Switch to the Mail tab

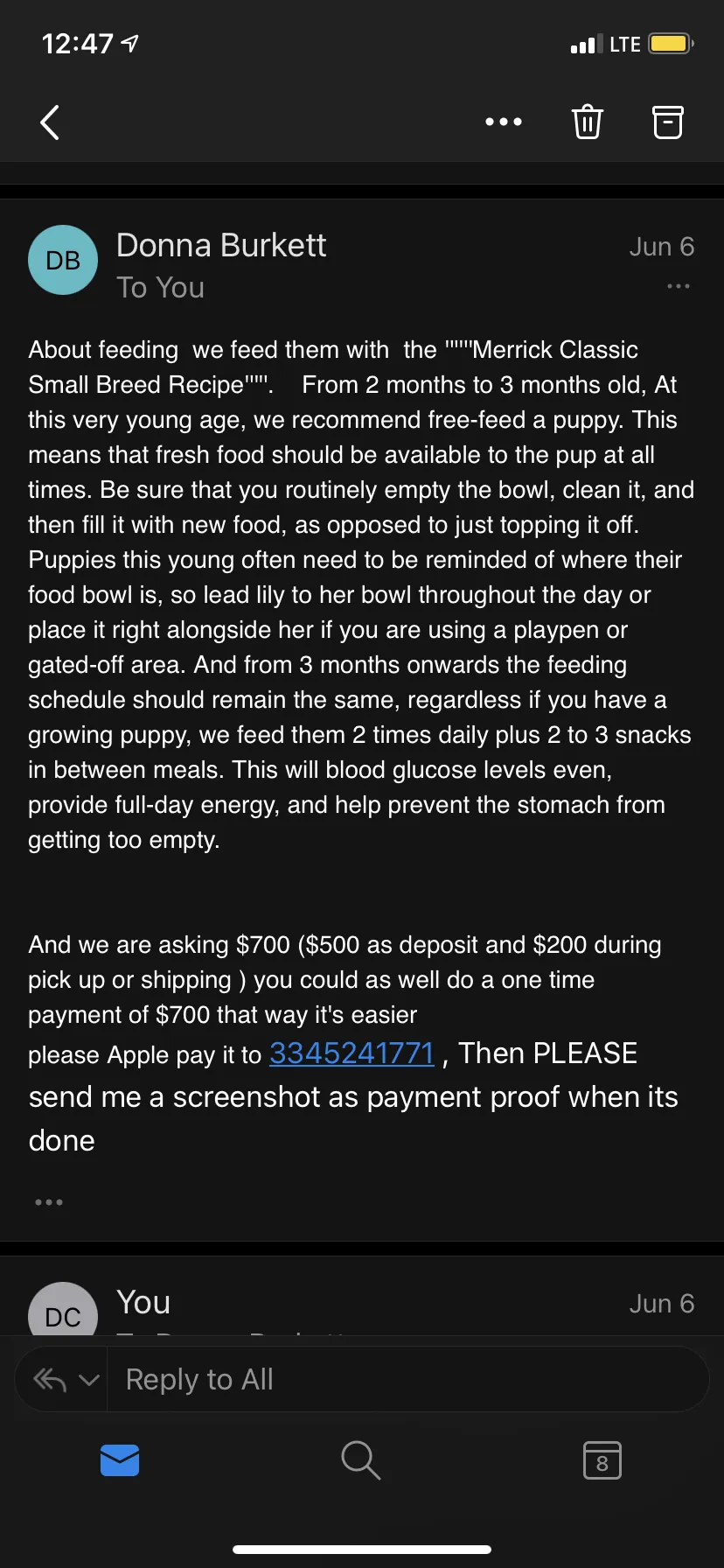[x=120, y=1459]
